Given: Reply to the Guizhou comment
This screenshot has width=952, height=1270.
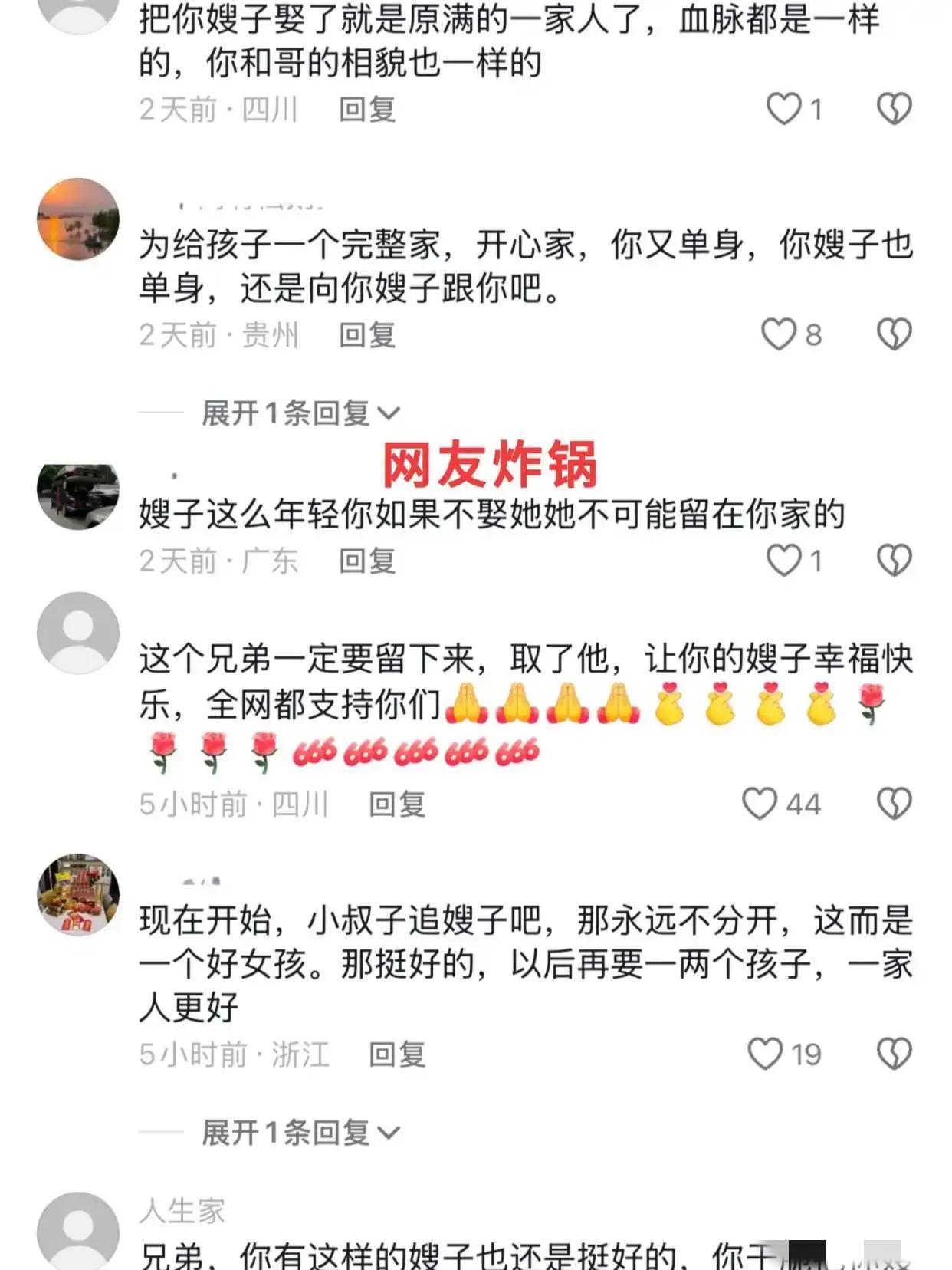Looking at the screenshot, I should [367, 335].
